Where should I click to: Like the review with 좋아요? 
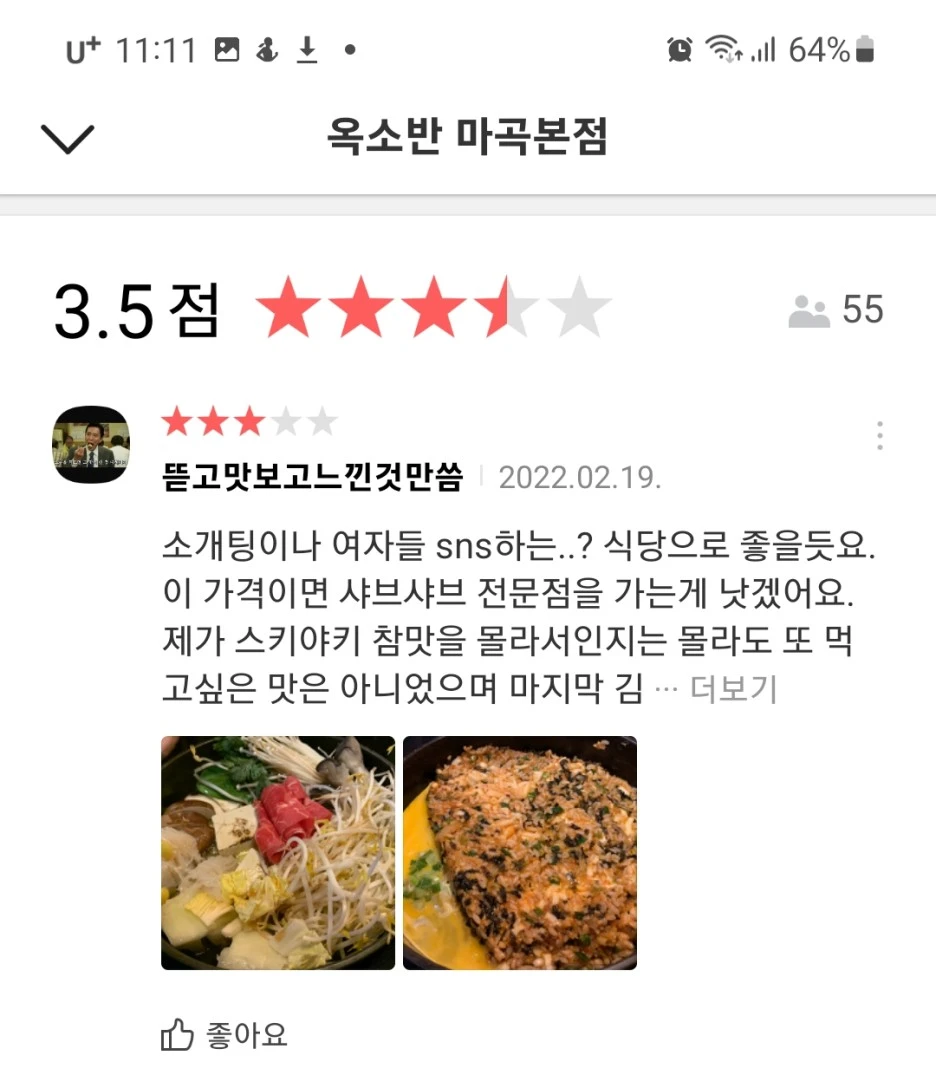coord(225,1036)
